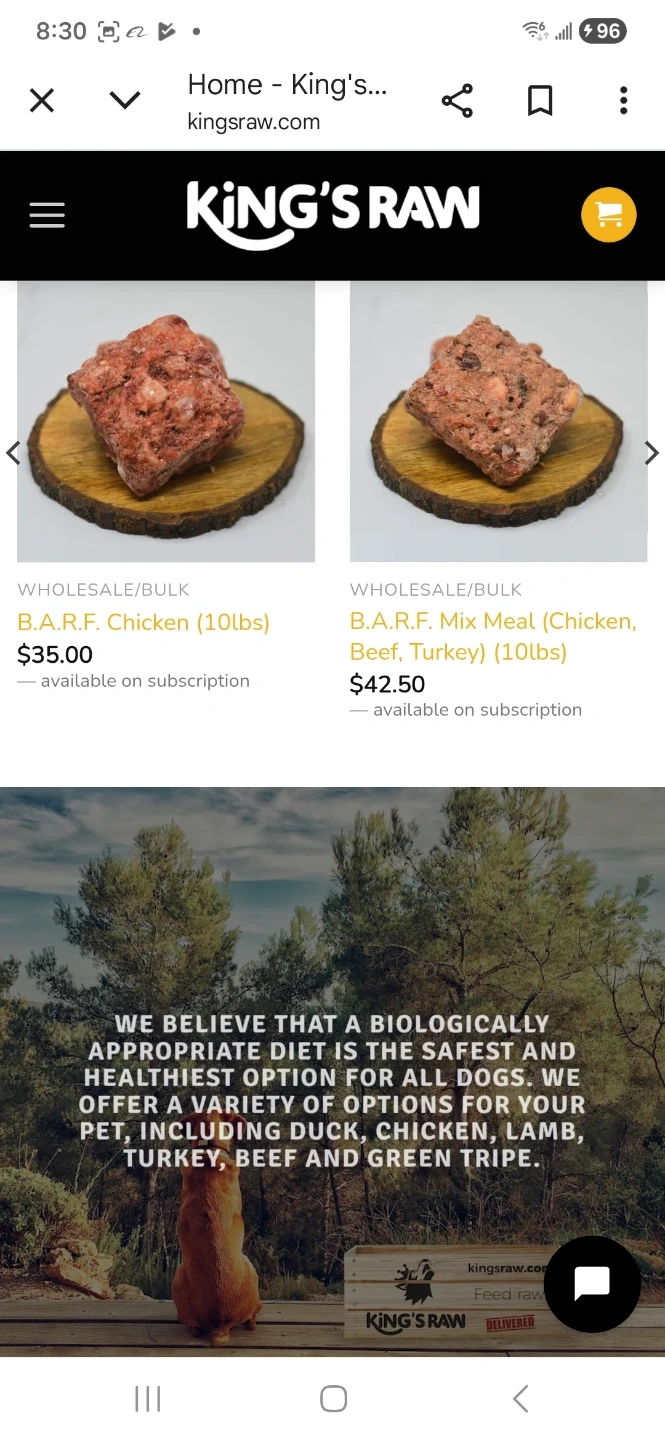The width and height of the screenshot is (665, 1440).
Task: Open B.A.R.F. Chicken product image
Action: click(x=166, y=420)
